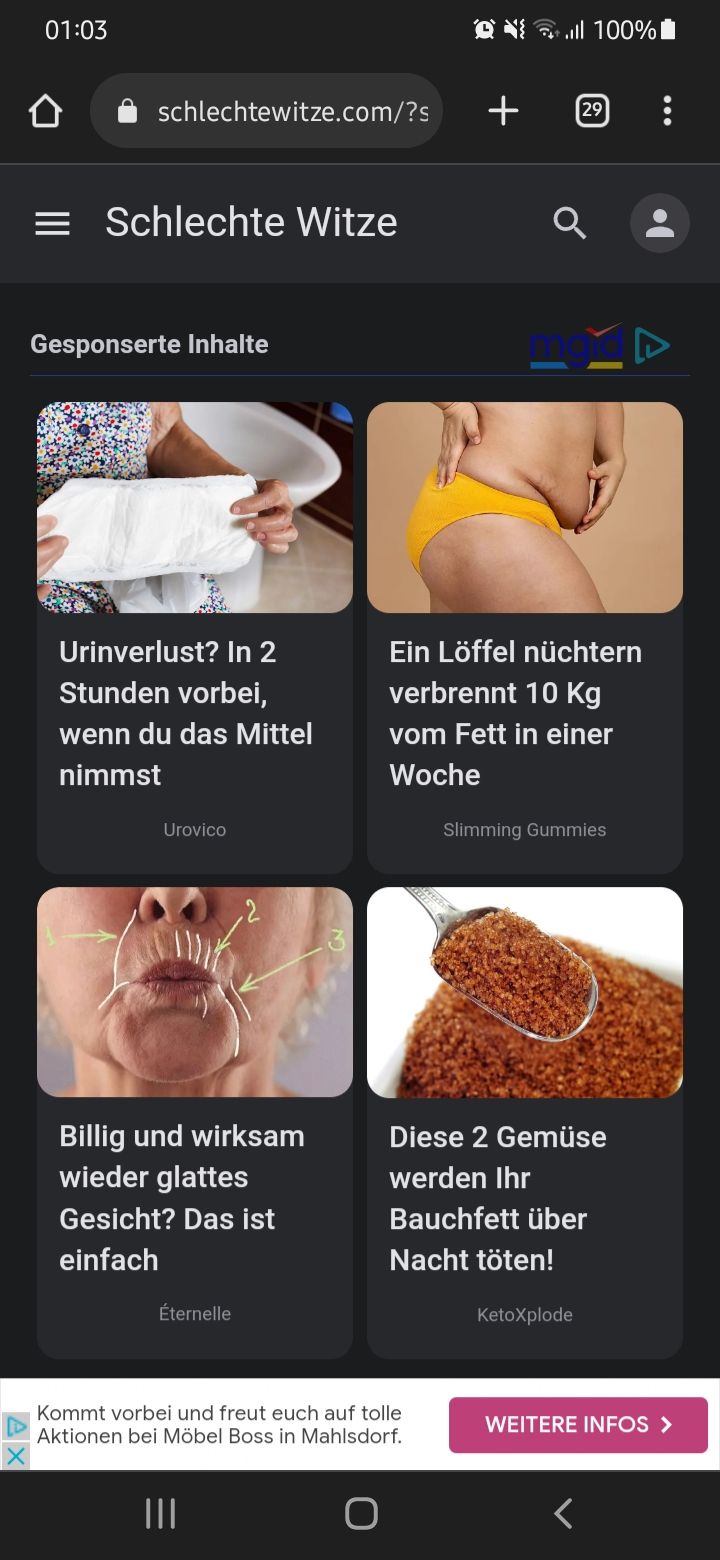Screen dimensions: 720x1560
Task: Open the mgid ad info icon
Action: click(652, 346)
